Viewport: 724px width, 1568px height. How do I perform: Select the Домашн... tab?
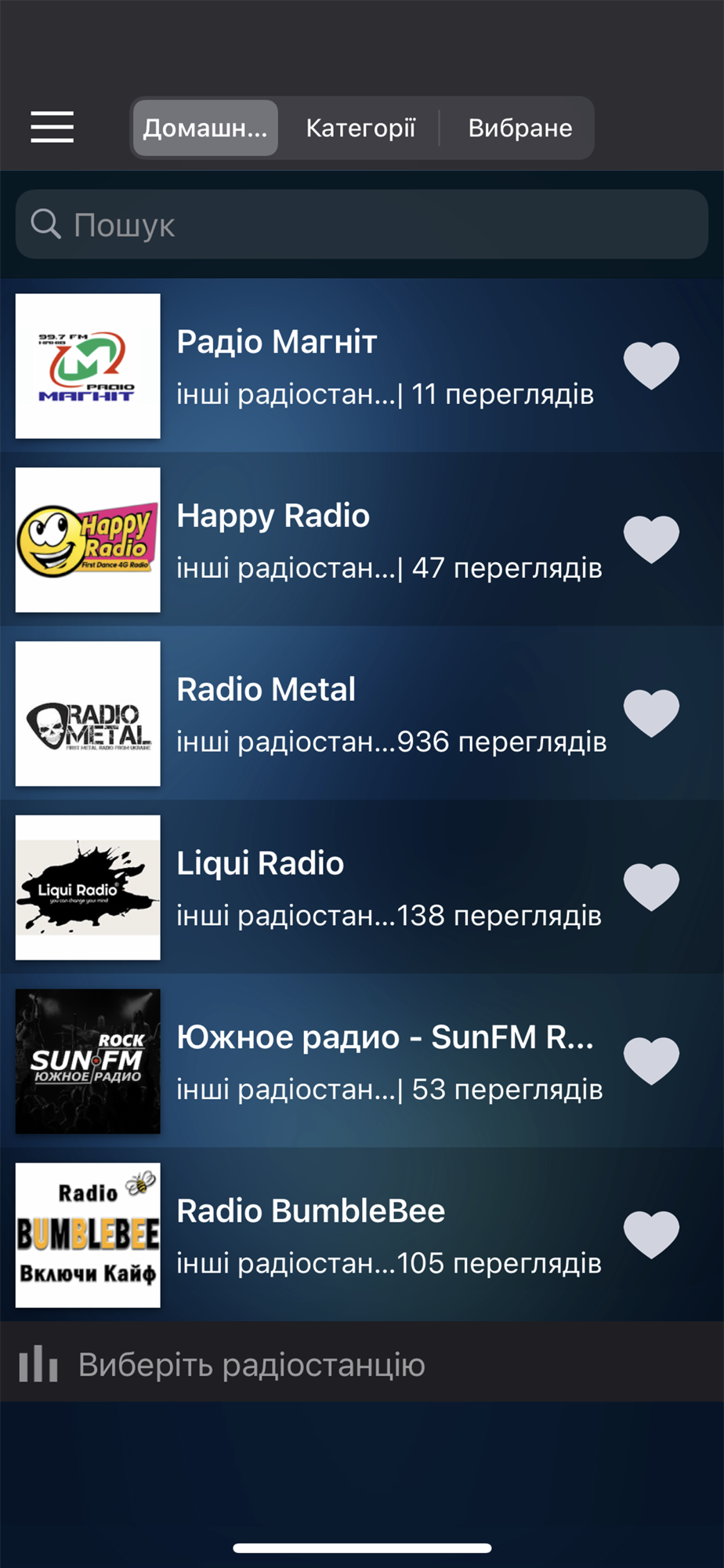click(205, 128)
